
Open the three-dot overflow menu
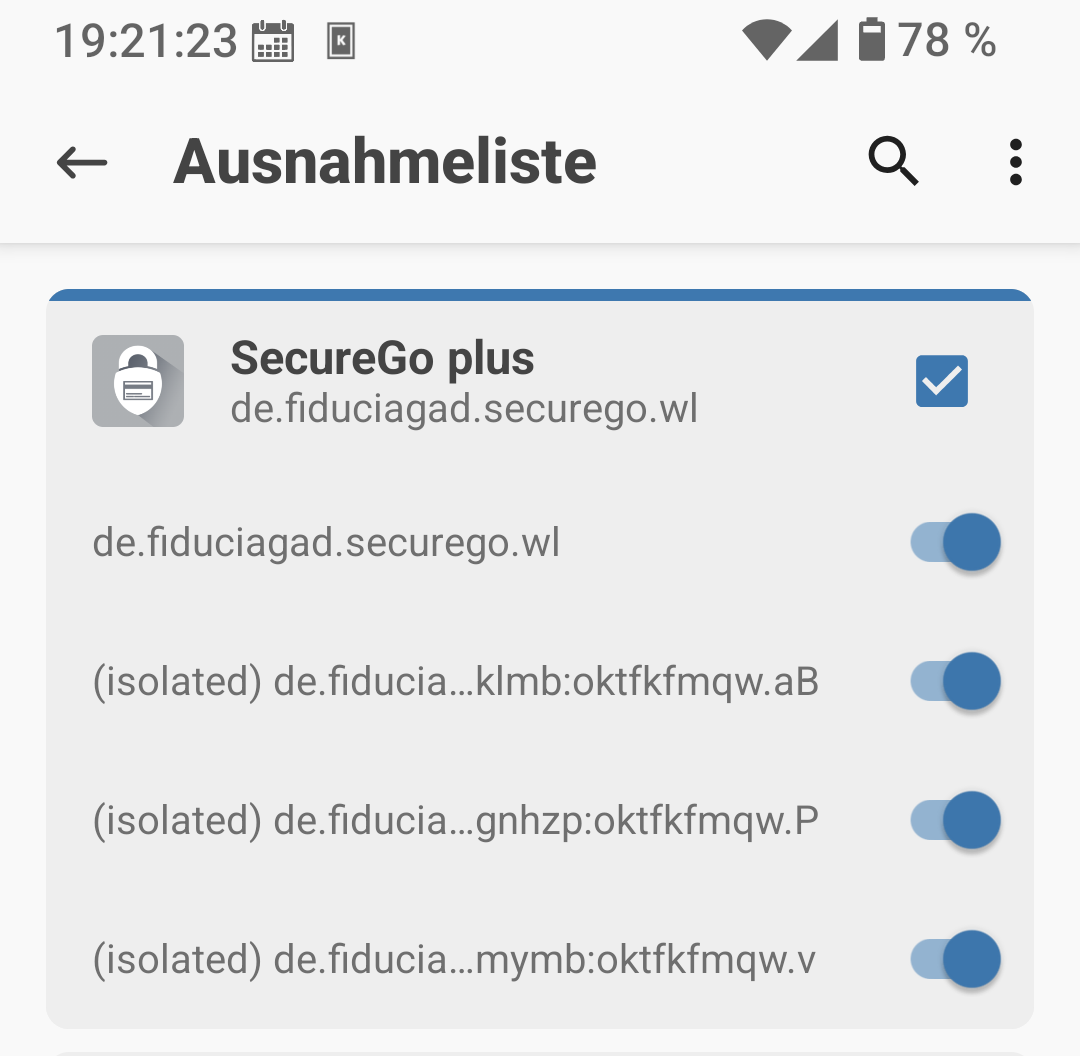coord(1015,162)
